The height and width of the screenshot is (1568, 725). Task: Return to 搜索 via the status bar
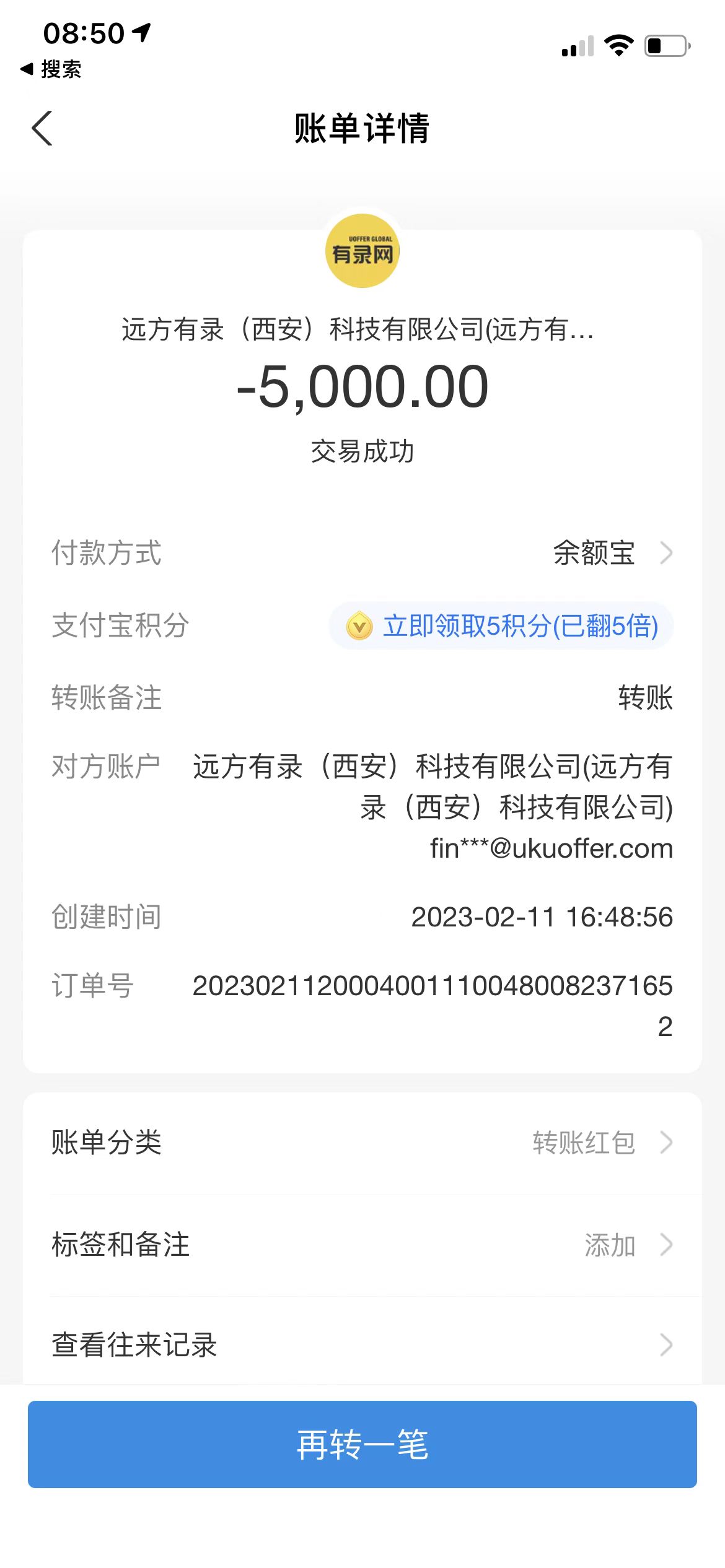tap(51, 69)
